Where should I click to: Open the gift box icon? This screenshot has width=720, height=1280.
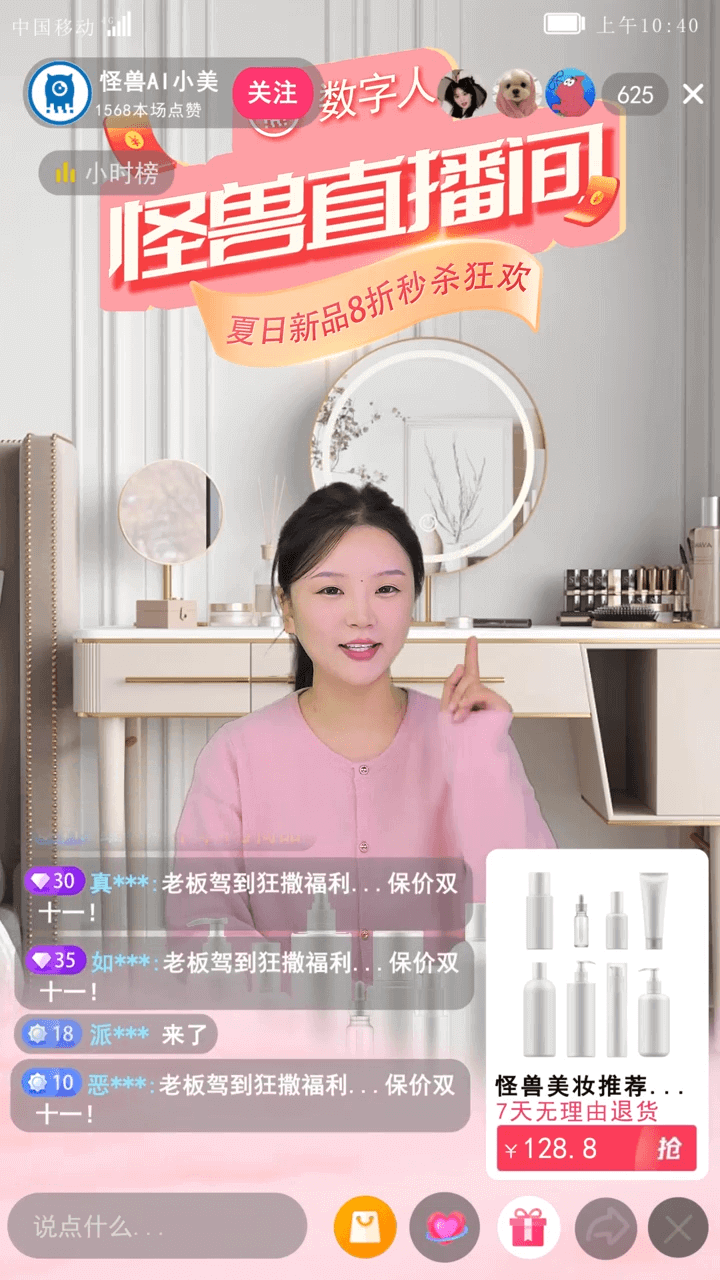point(529,1226)
